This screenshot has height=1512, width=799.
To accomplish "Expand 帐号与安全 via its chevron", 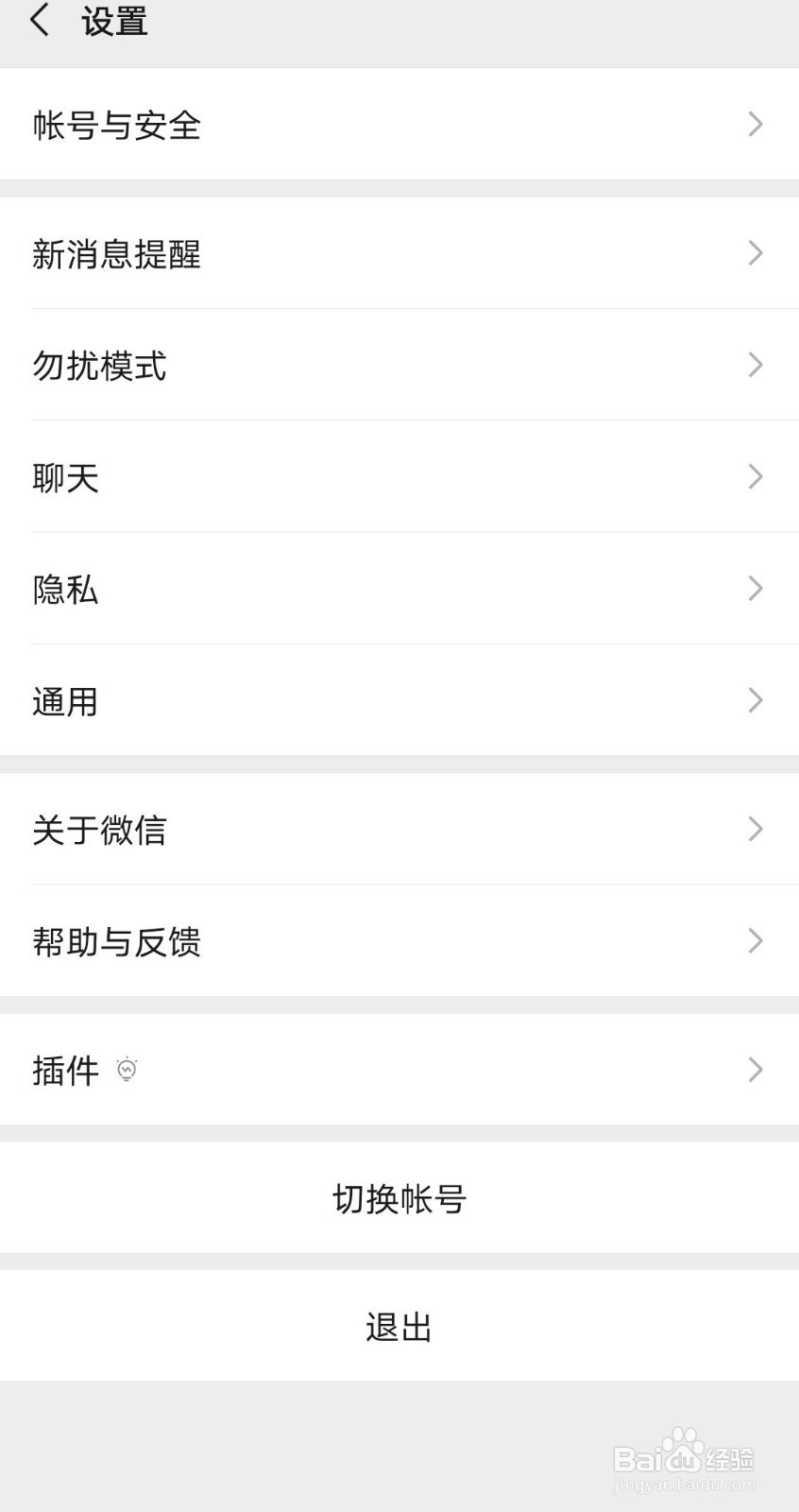I will coord(755,124).
